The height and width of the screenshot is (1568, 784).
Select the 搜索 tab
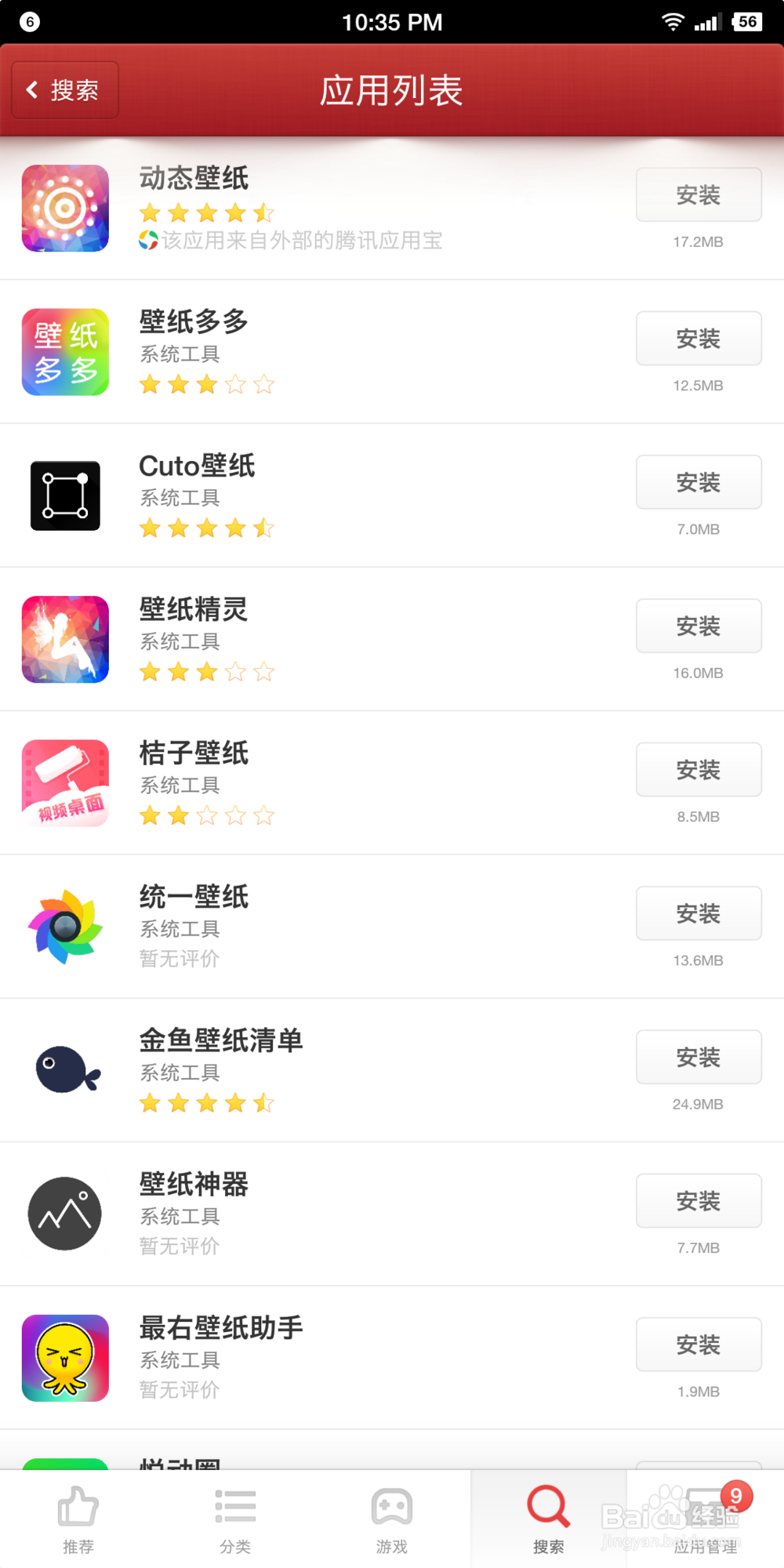(x=549, y=1519)
